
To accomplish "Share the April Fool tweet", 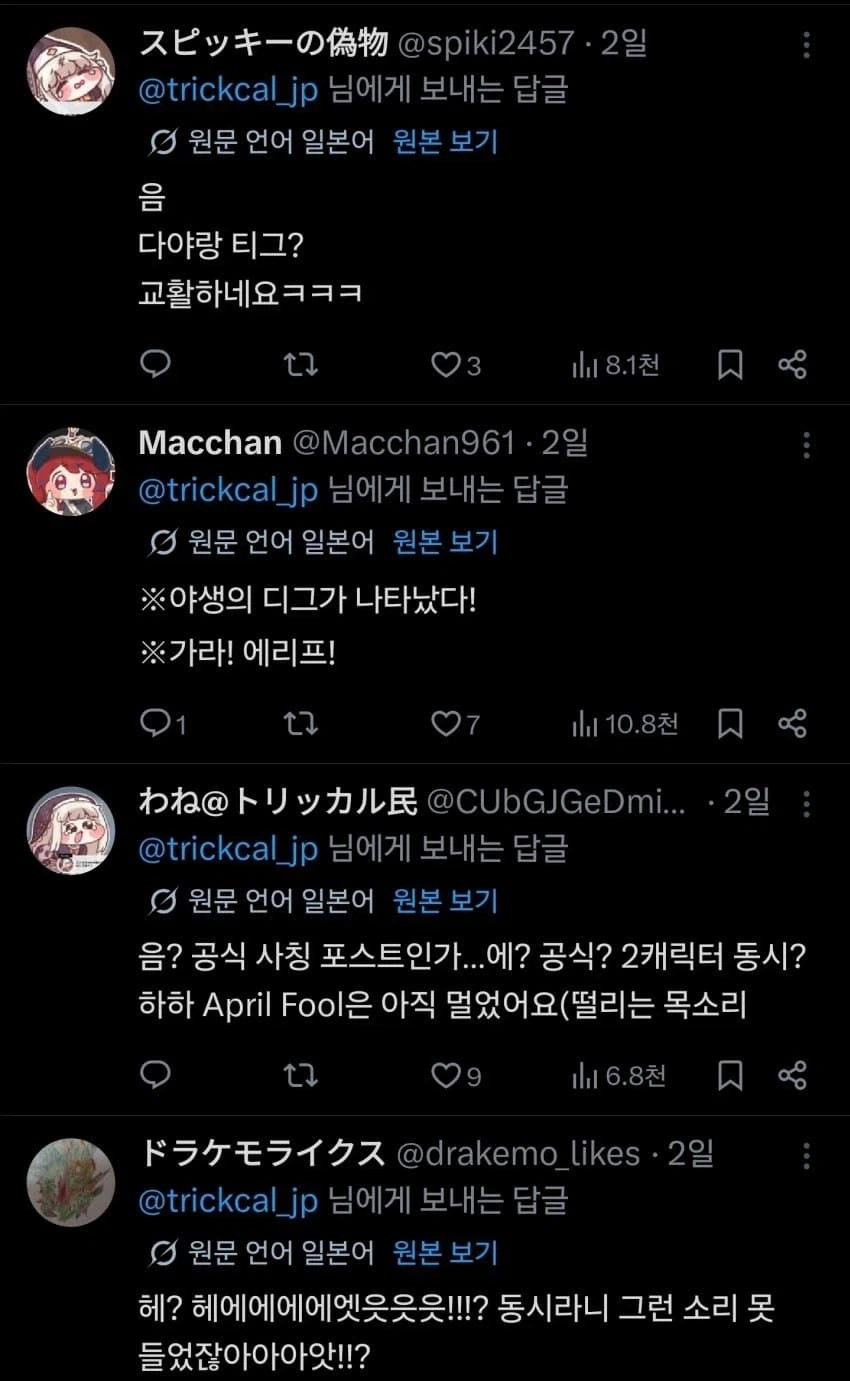I will pos(792,1075).
